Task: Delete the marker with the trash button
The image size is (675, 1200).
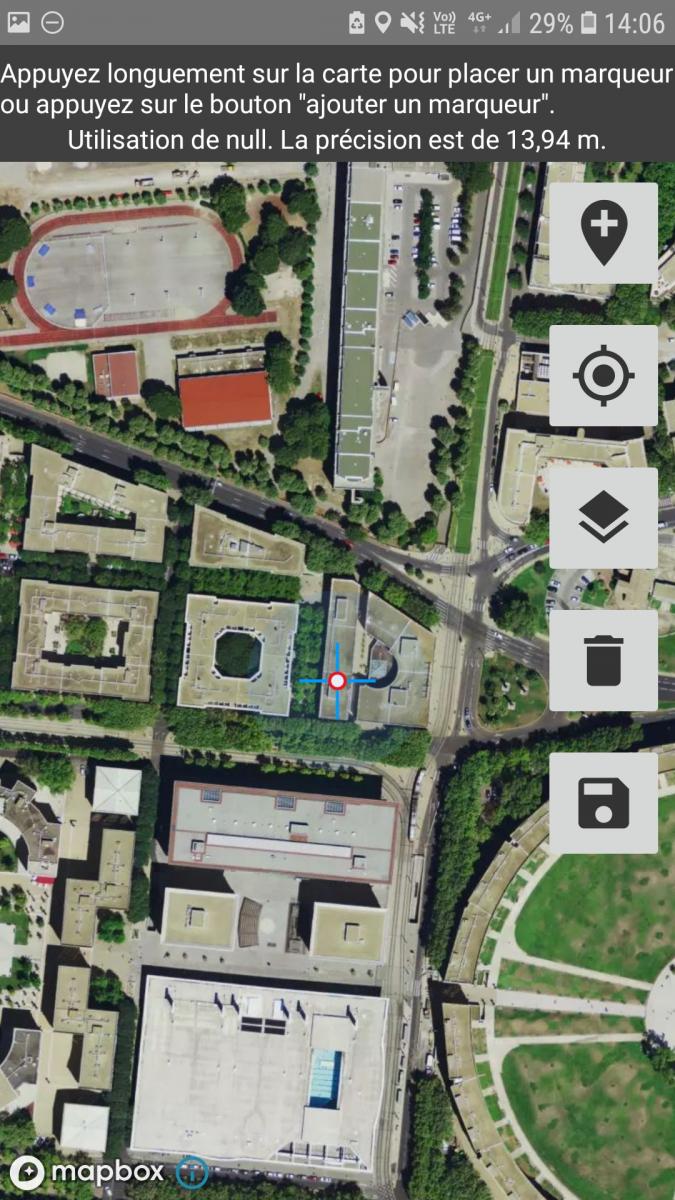Action: [604, 660]
